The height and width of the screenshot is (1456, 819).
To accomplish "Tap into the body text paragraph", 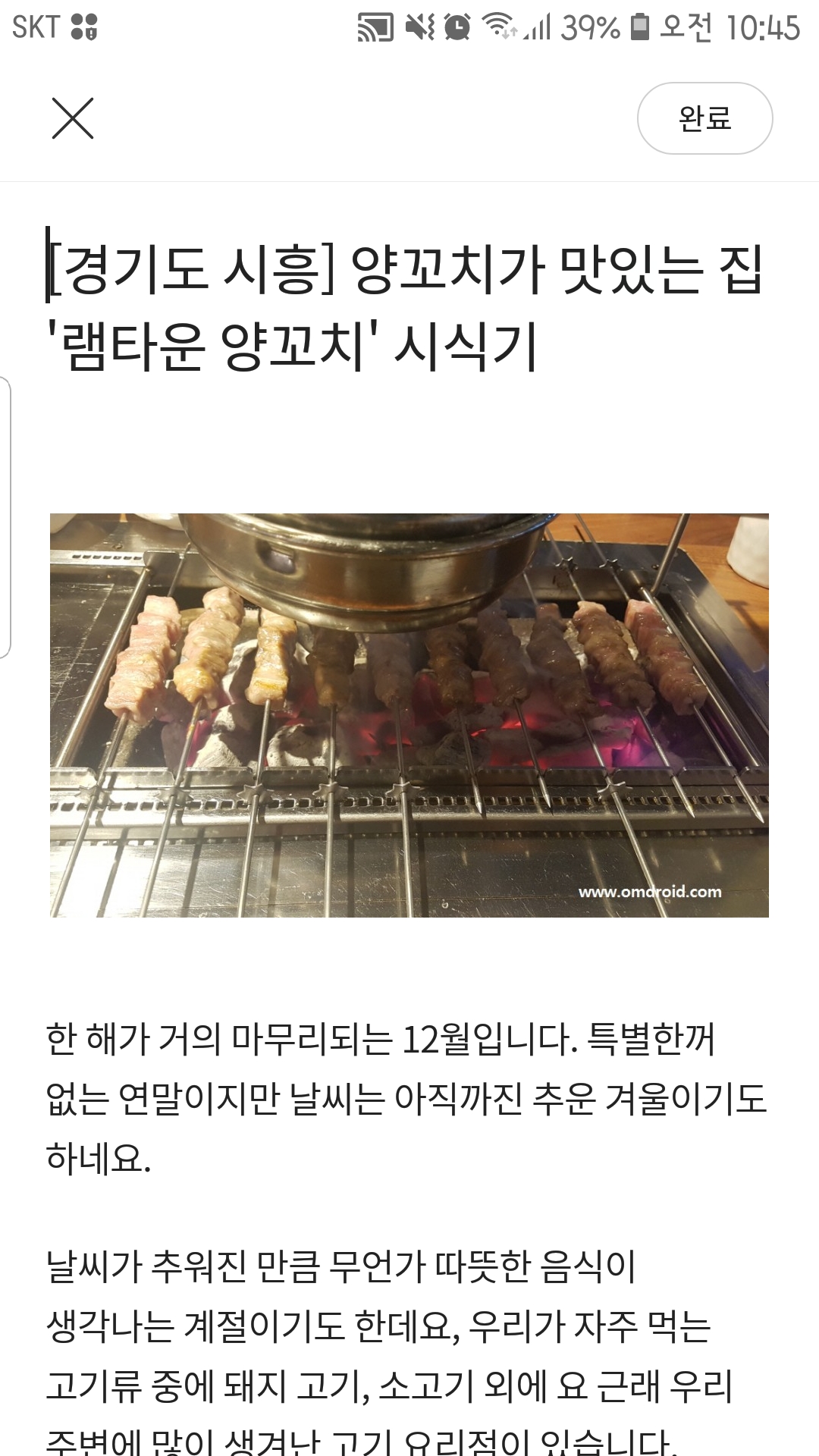I will pyautogui.click(x=406, y=1097).
